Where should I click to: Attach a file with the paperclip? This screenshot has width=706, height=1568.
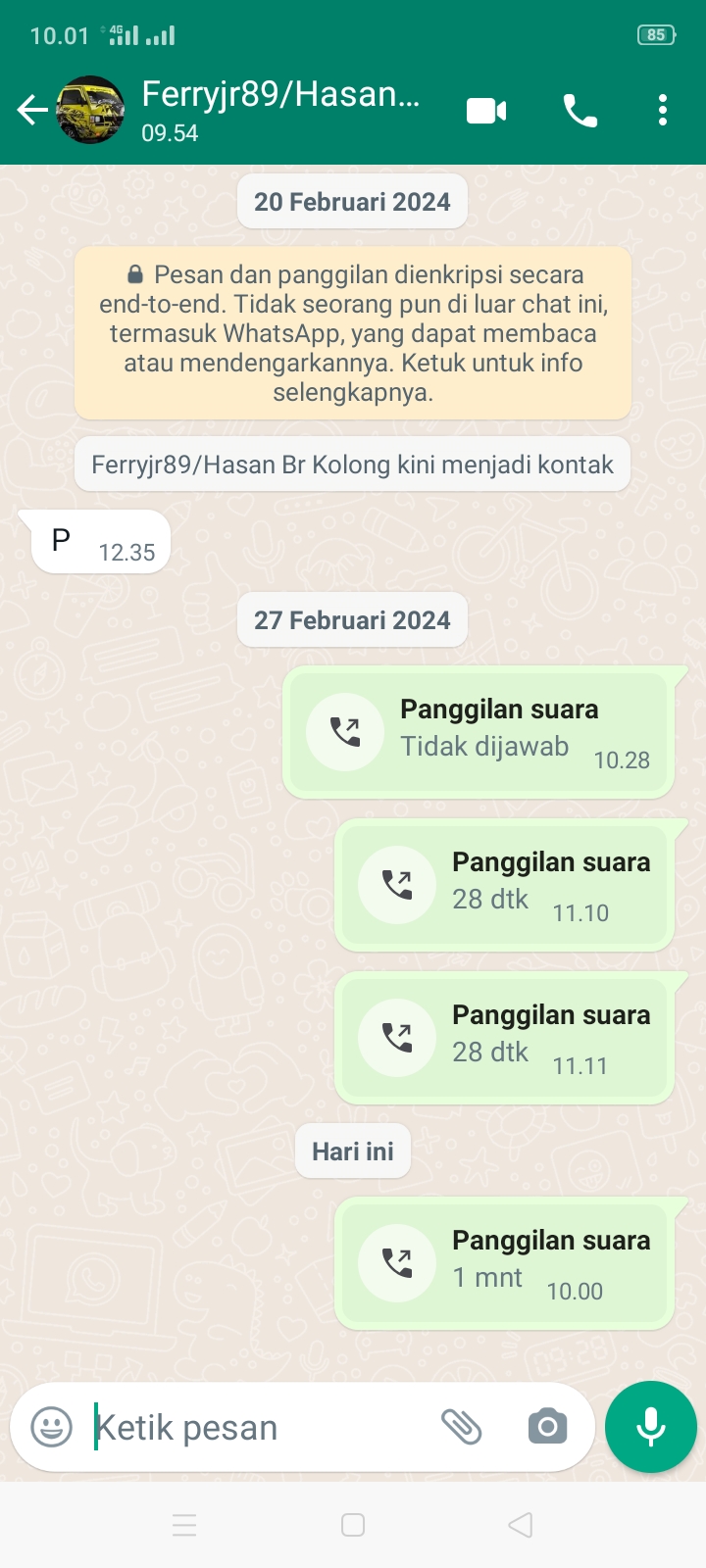(461, 1427)
